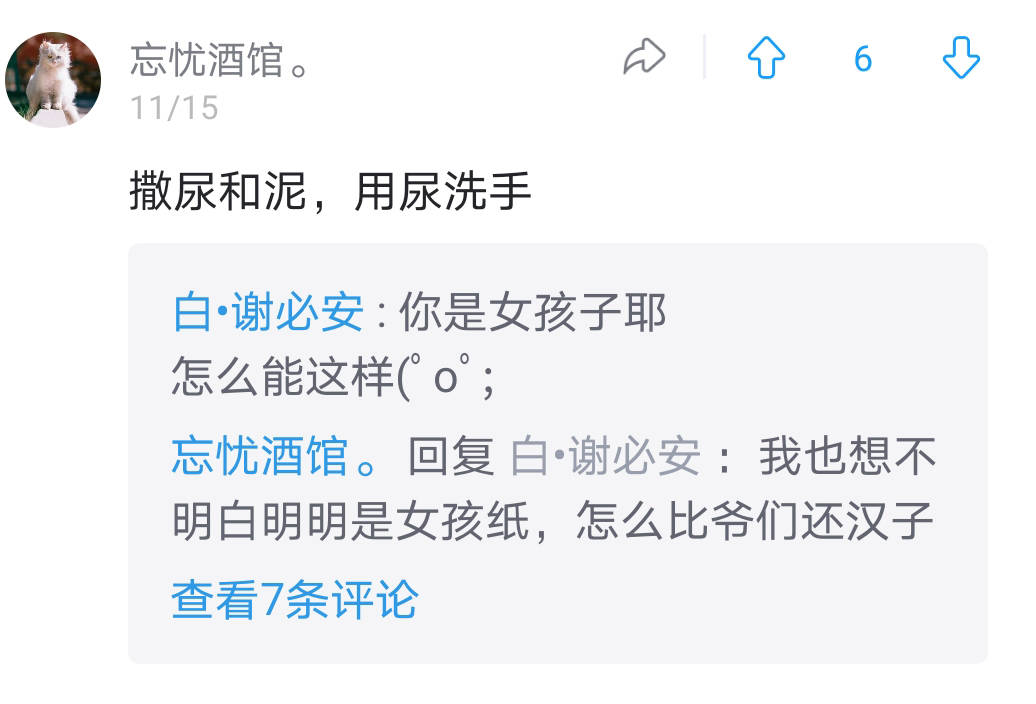Share this comment via the arrow icon
1036x704 pixels.
[644, 58]
